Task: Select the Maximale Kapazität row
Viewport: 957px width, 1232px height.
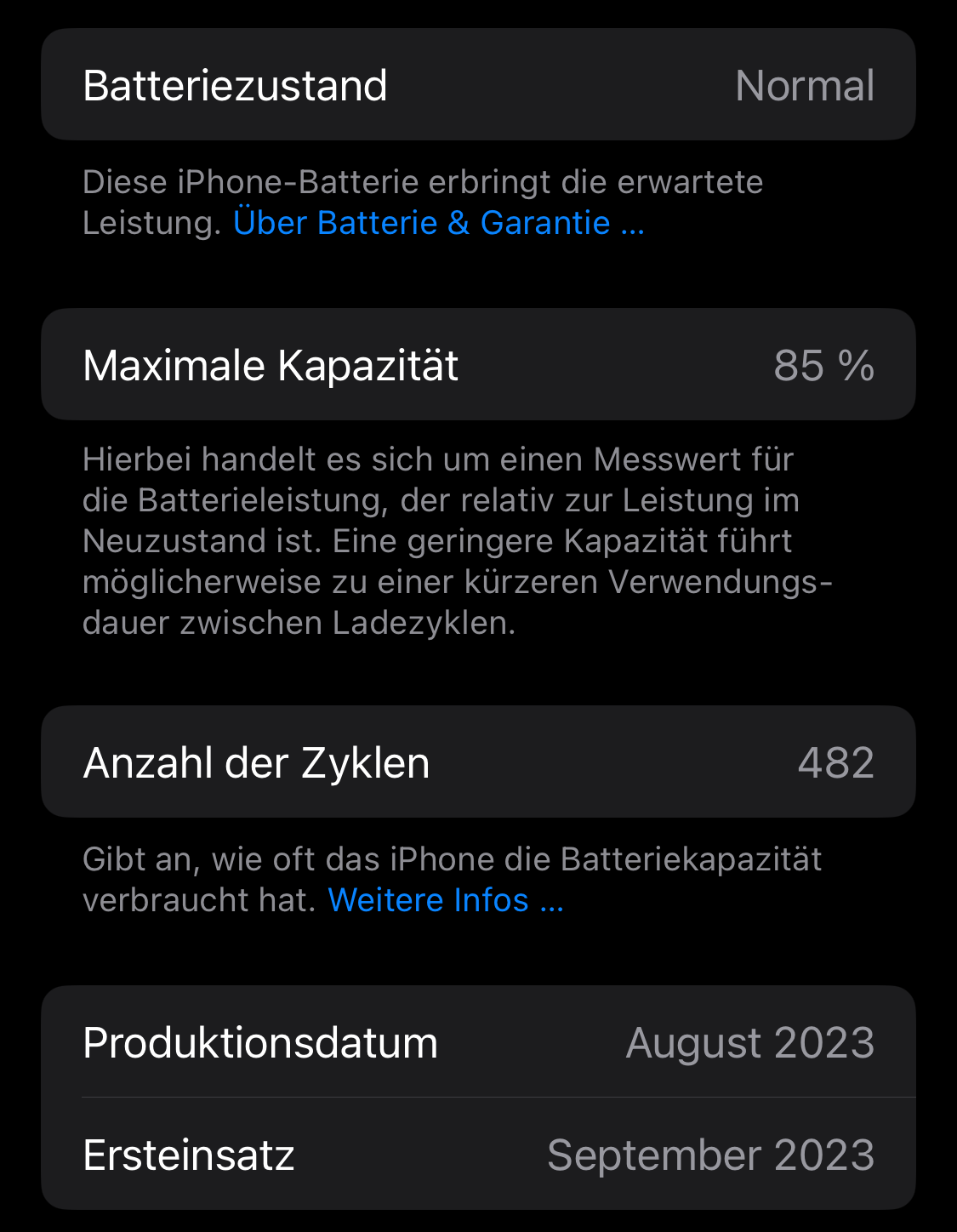Action: coord(478,364)
